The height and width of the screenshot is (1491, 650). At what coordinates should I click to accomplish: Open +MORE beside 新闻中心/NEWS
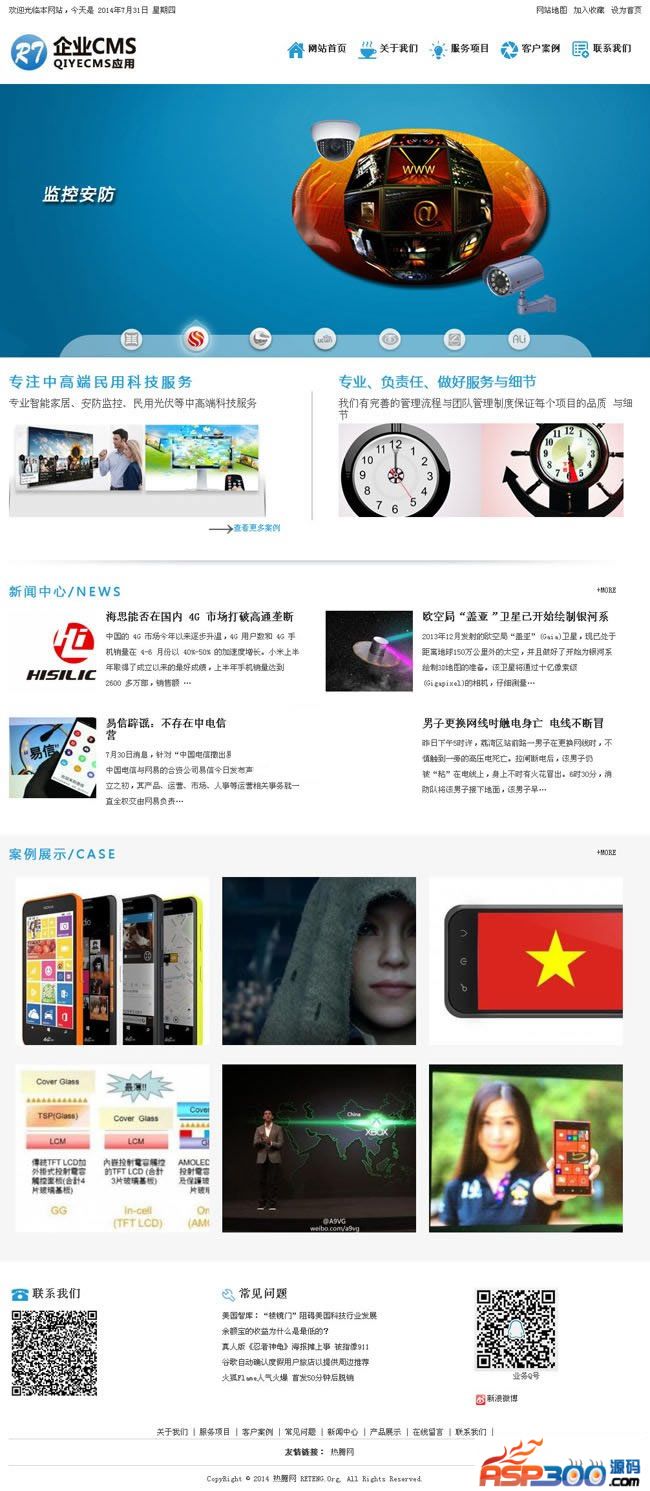pyautogui.click(x=606, y=590)
